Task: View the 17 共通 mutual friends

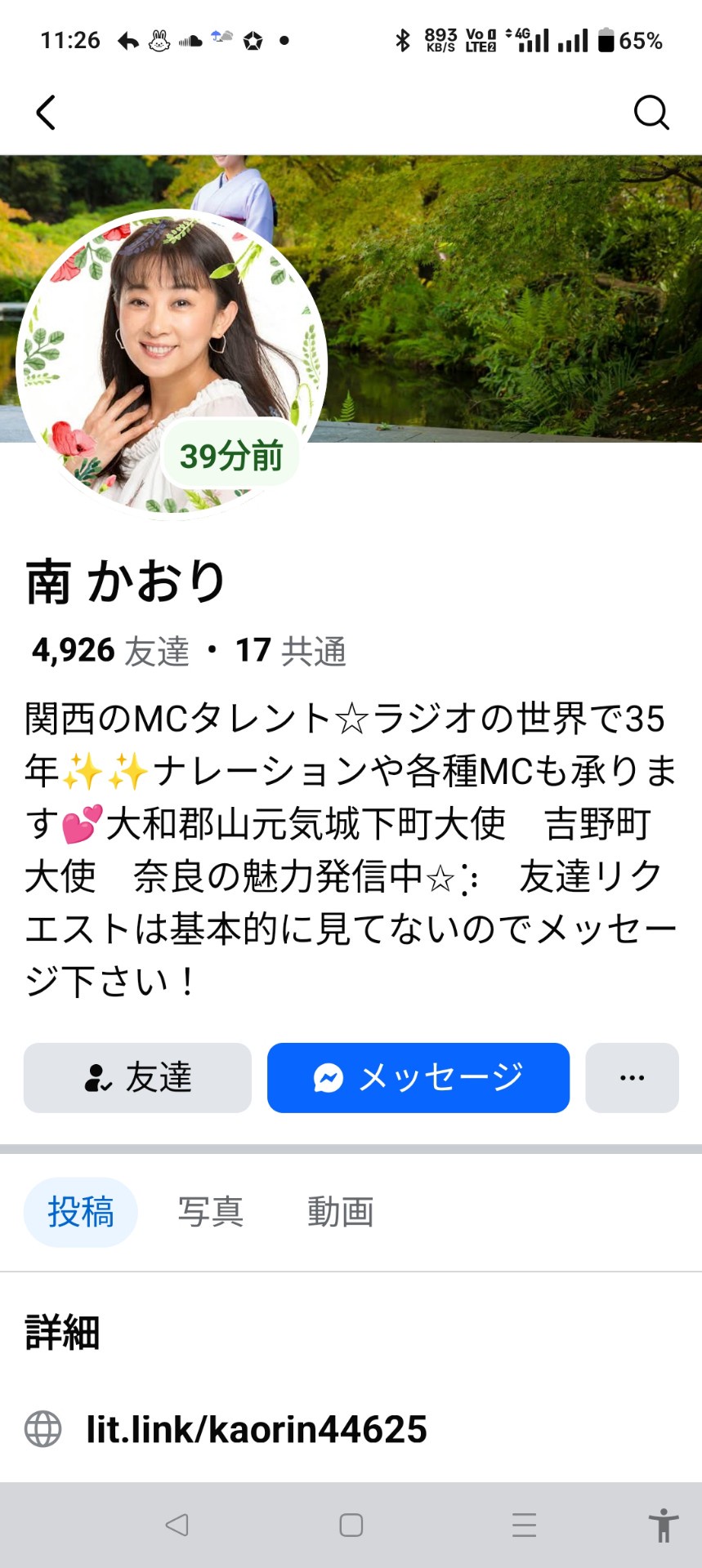Action: 290,651
